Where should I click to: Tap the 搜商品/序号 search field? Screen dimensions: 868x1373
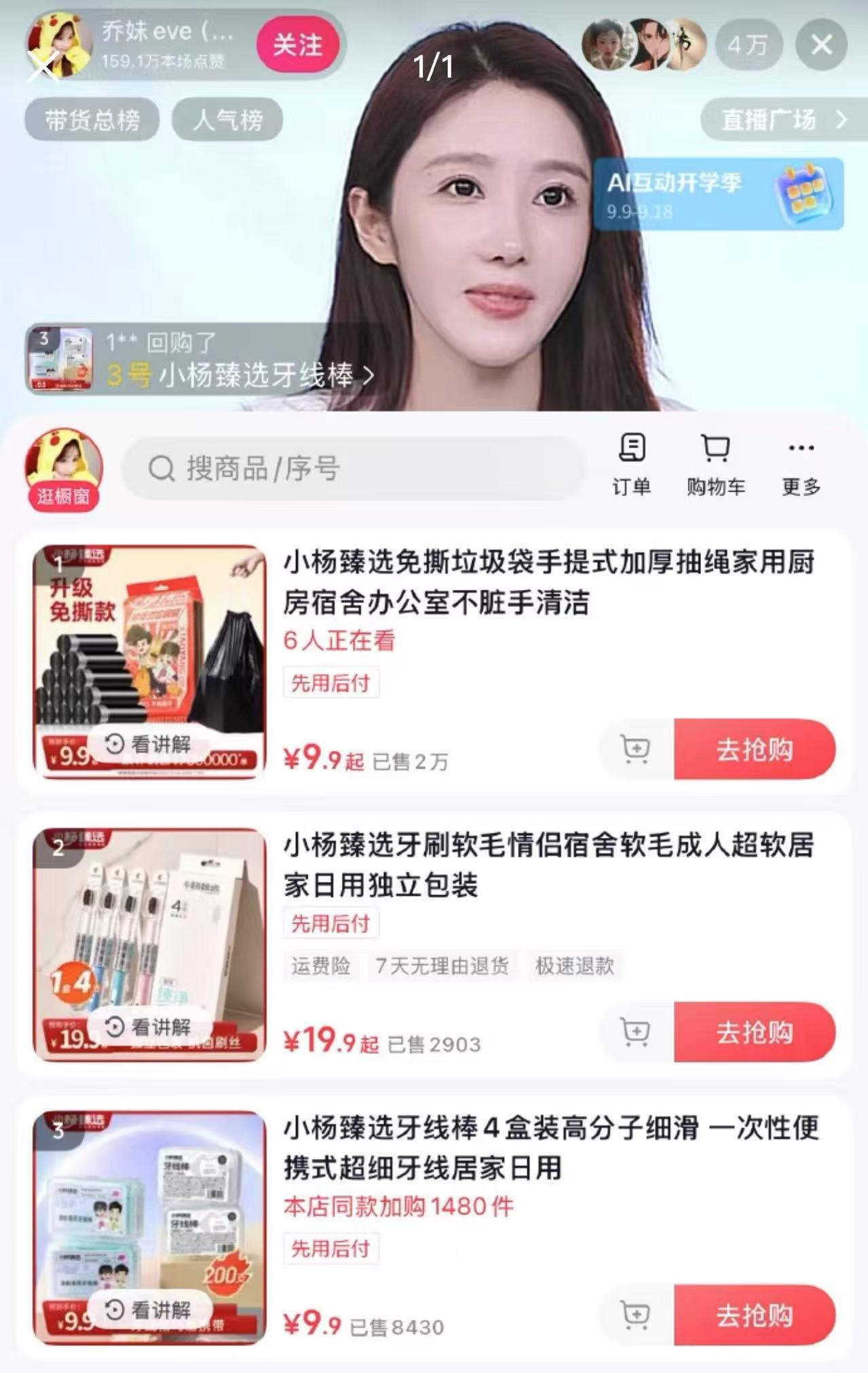[353, 469]
